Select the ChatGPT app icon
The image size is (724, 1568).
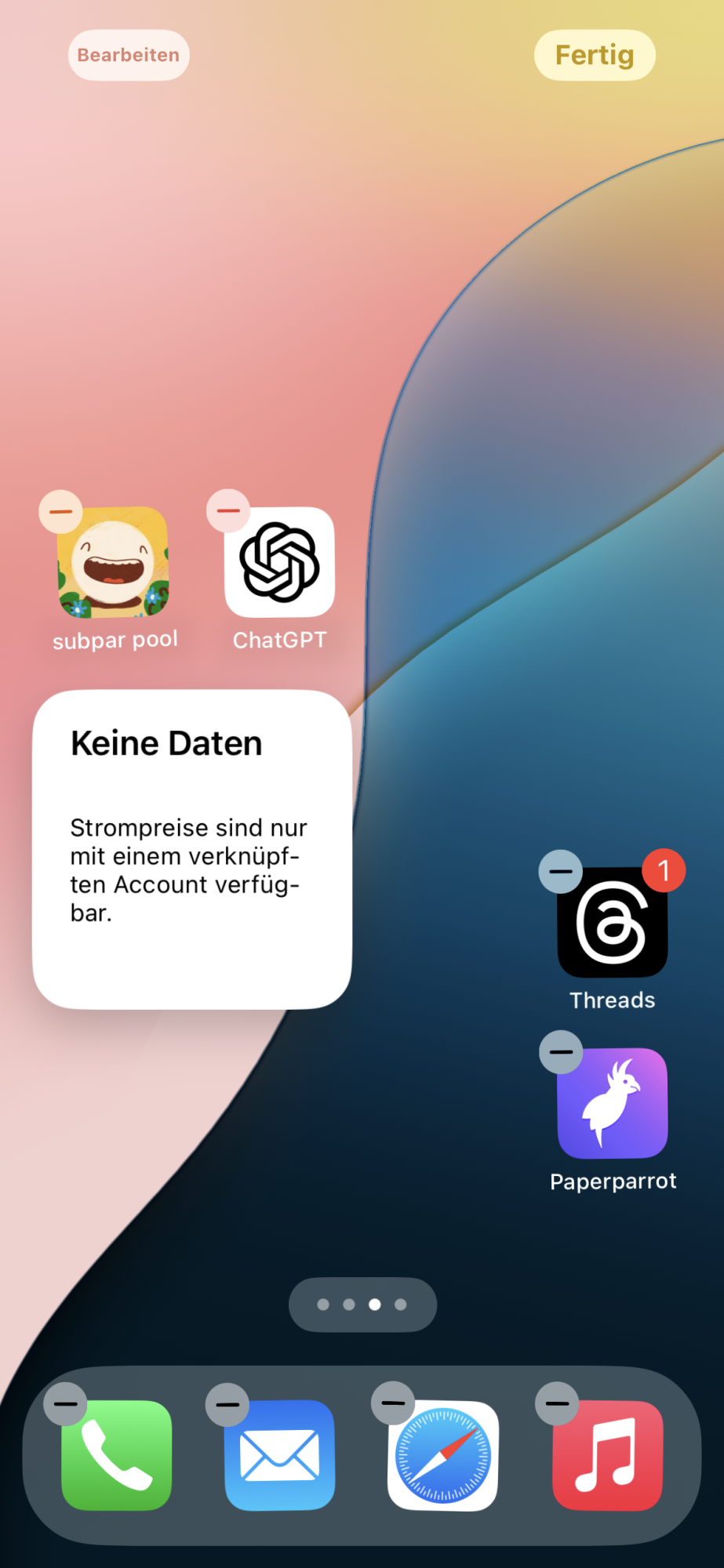280,563
